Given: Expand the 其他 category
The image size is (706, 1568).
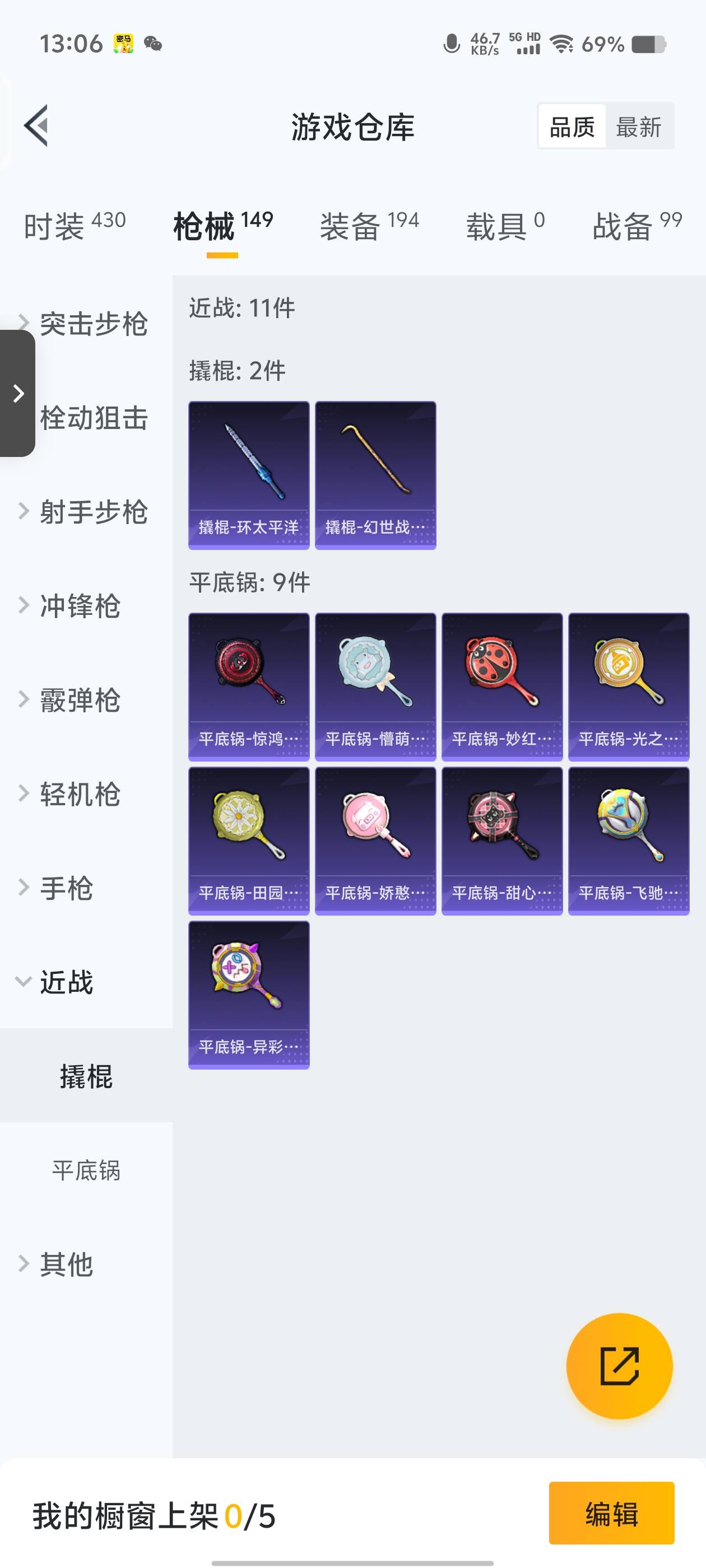Looking at the screenshot, I should 66,1264.
